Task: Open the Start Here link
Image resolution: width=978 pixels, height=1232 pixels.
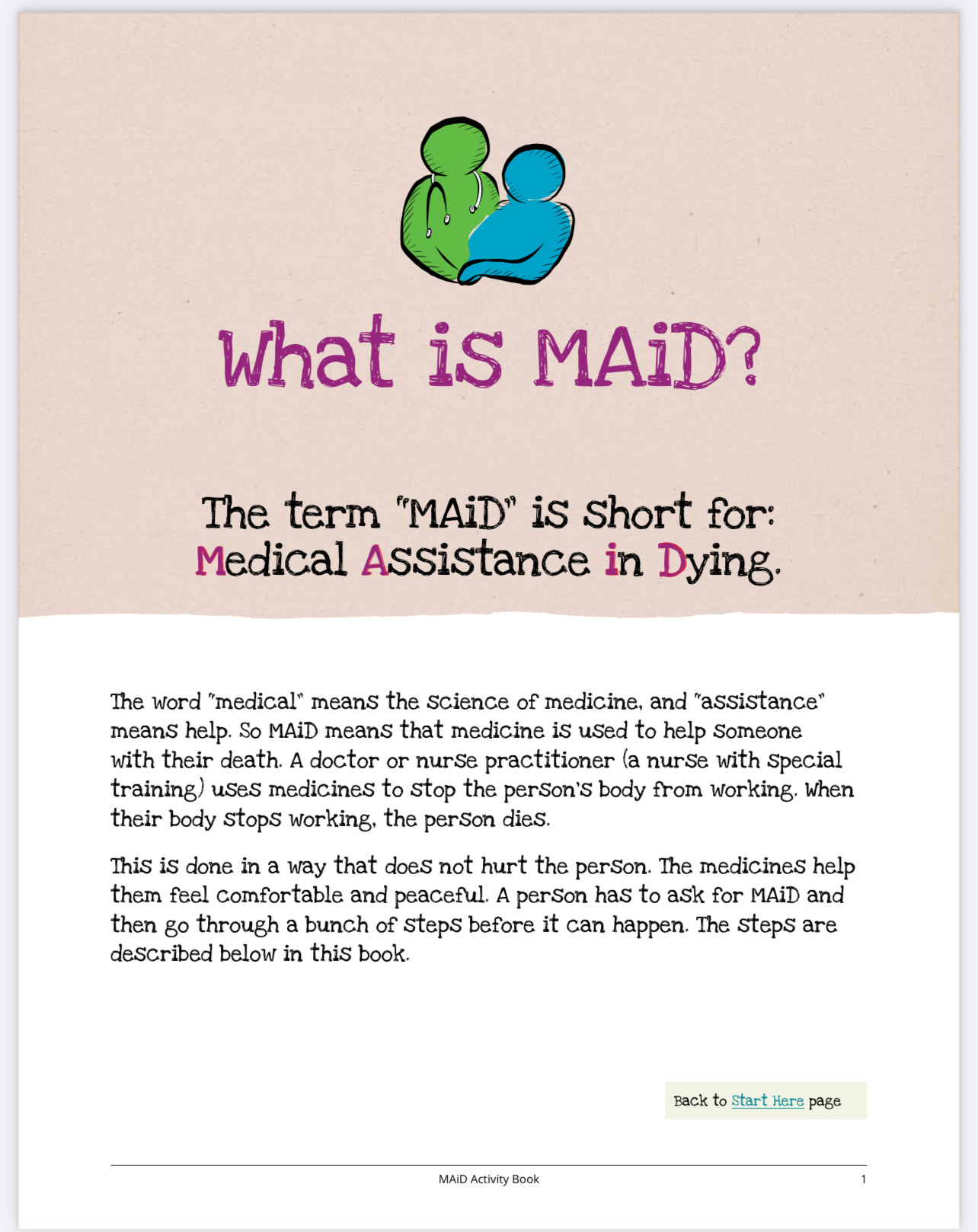Action: (x=767, y=1100)
